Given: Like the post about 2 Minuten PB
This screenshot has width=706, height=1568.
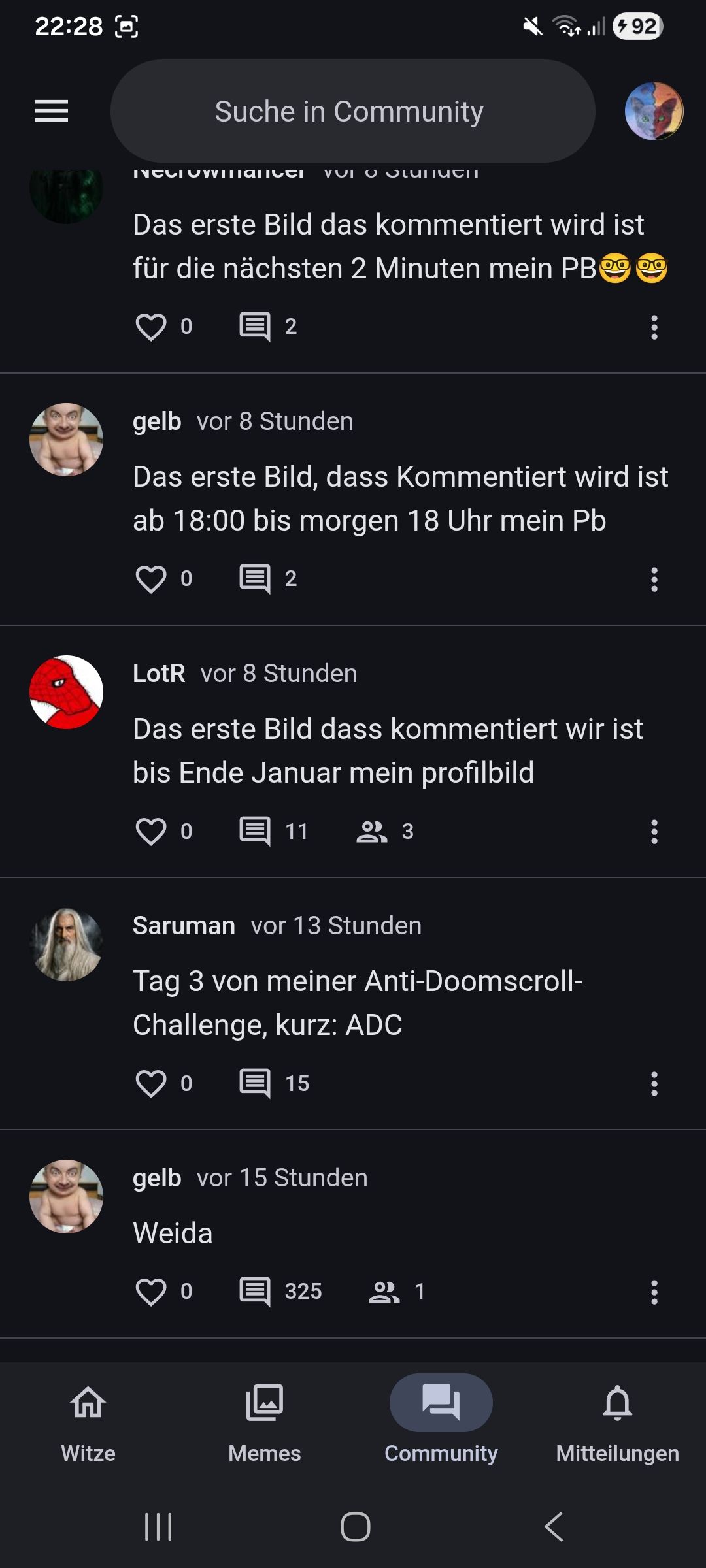Looking at the screenshot, I should pos(151,327).
